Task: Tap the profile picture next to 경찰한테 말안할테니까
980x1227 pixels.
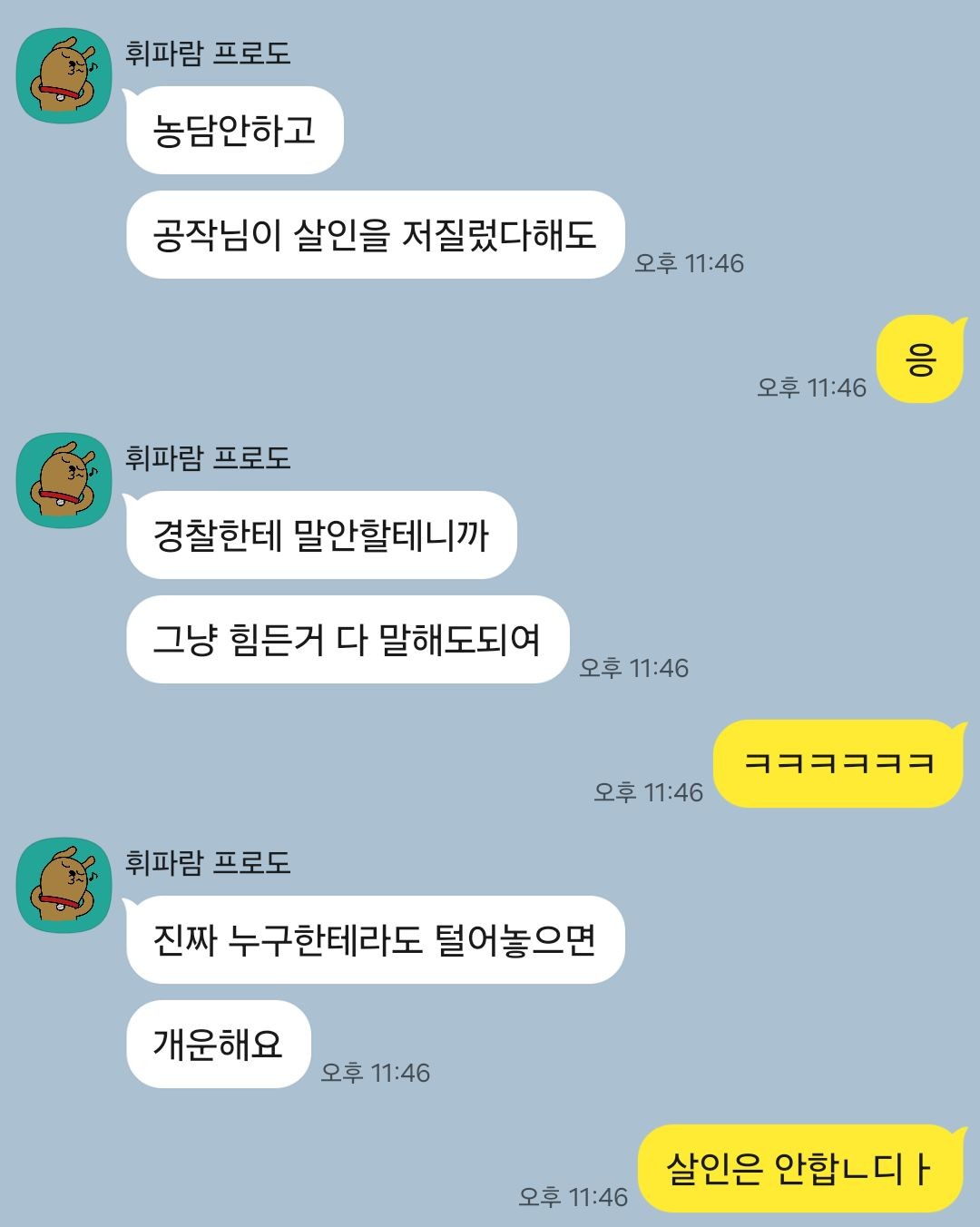Action: (64, 481)
